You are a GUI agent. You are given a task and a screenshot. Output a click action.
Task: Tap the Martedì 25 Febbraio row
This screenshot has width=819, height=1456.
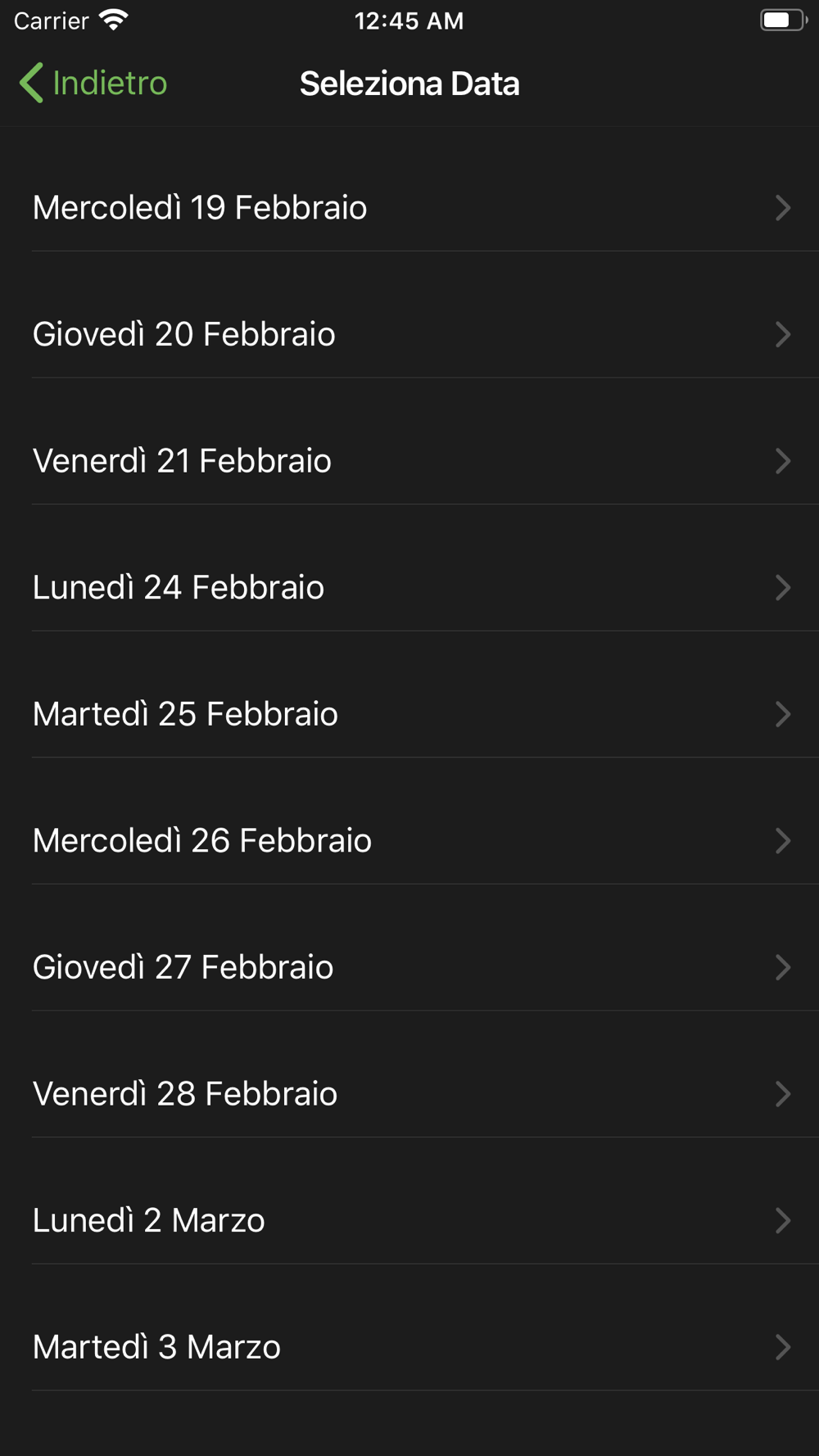409,714
